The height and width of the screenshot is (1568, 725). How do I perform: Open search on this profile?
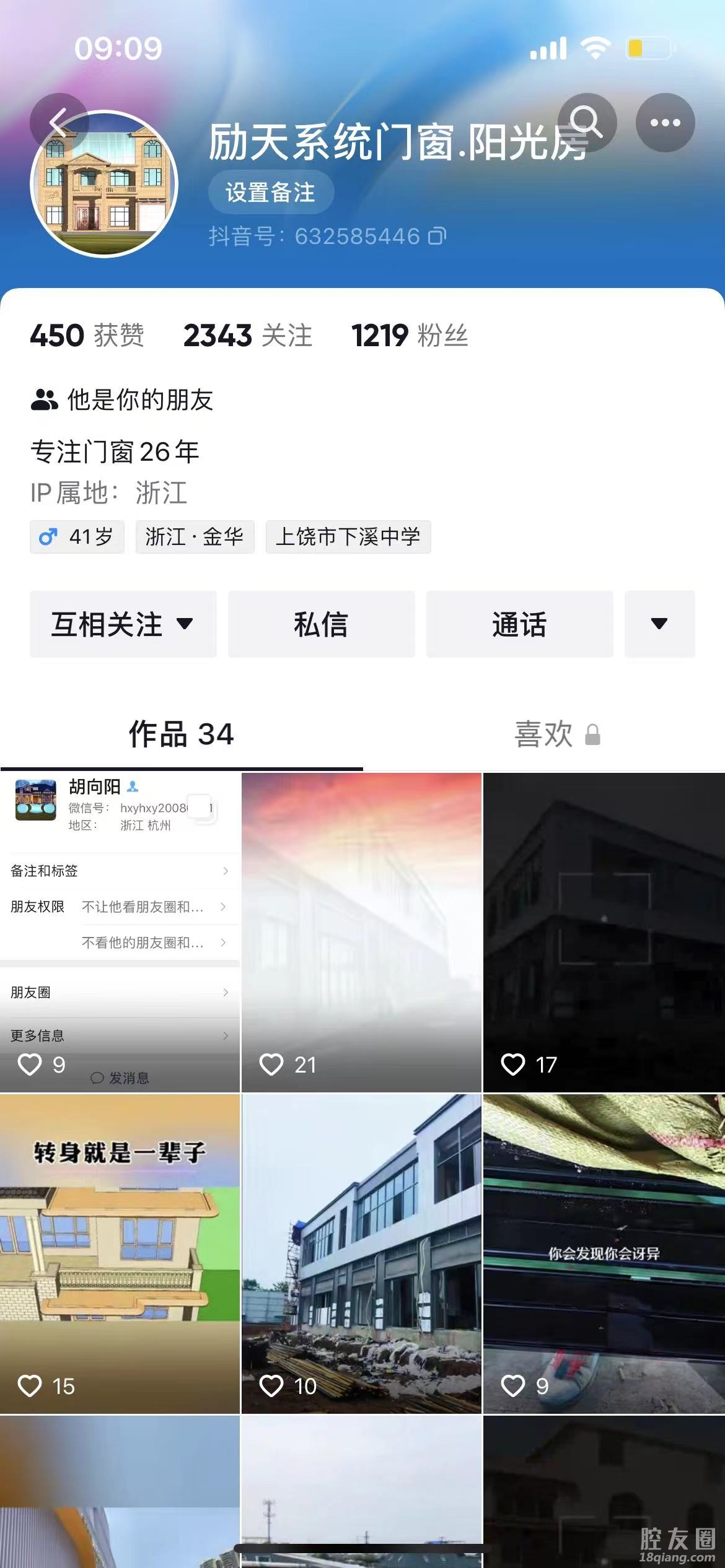[587, 122]
